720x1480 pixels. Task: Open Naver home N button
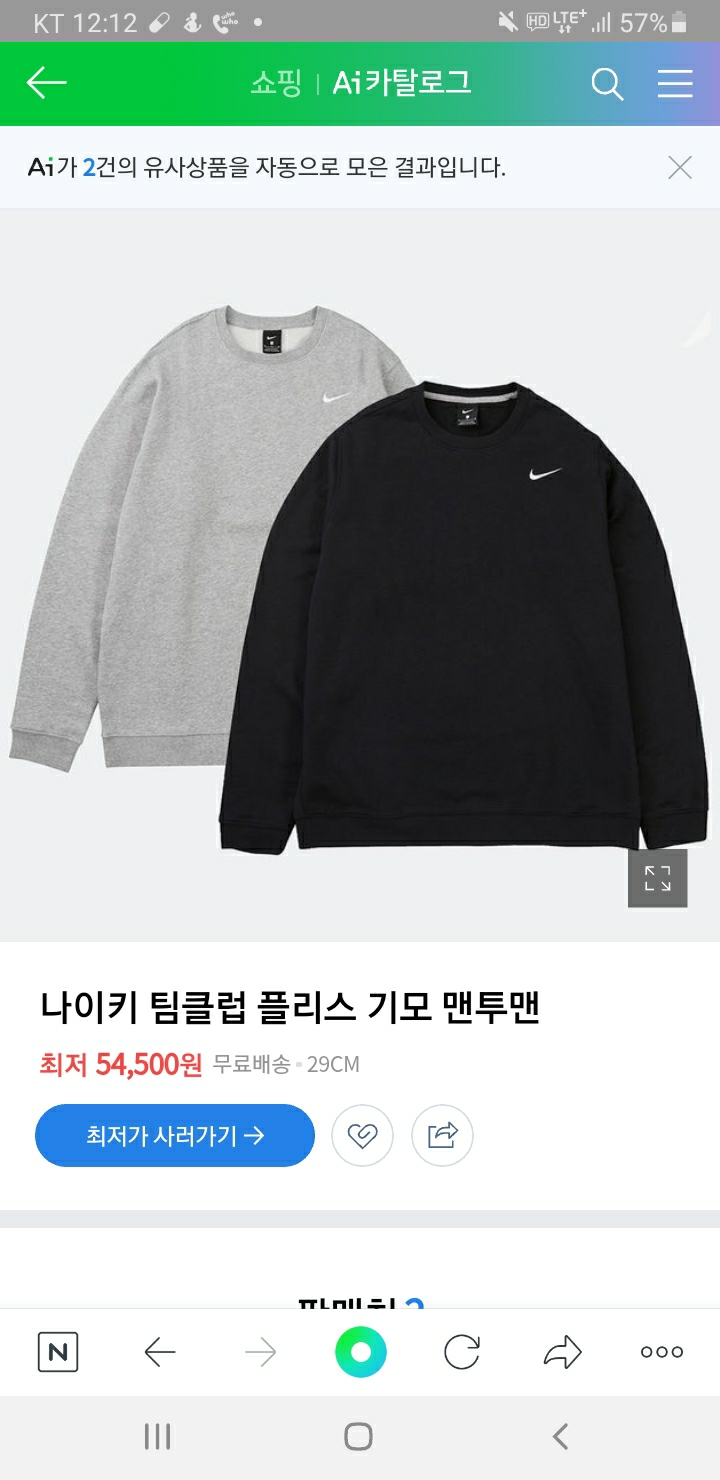click(58, 1353)
